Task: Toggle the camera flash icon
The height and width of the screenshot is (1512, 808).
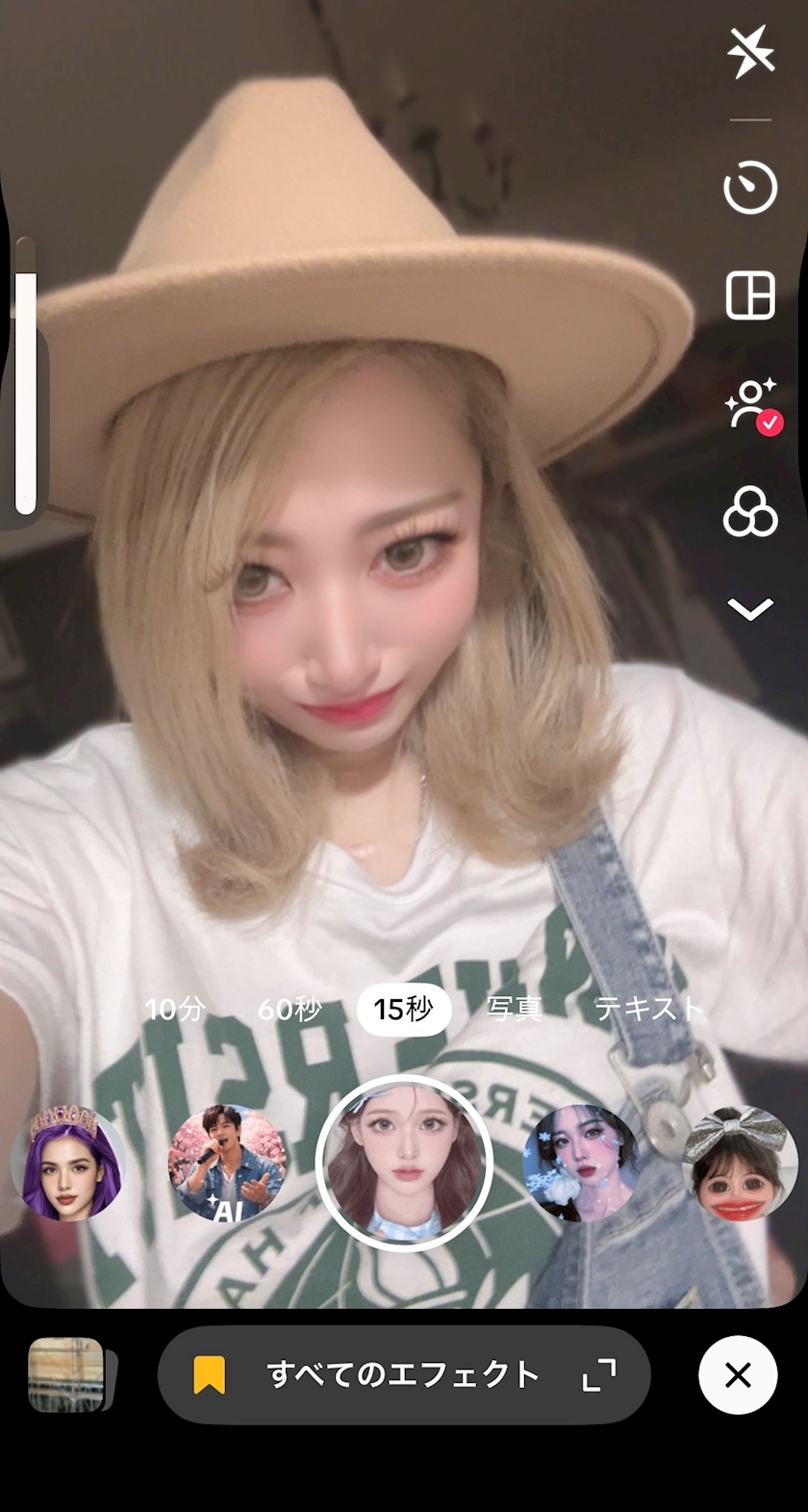Action: tap(750, 52)
